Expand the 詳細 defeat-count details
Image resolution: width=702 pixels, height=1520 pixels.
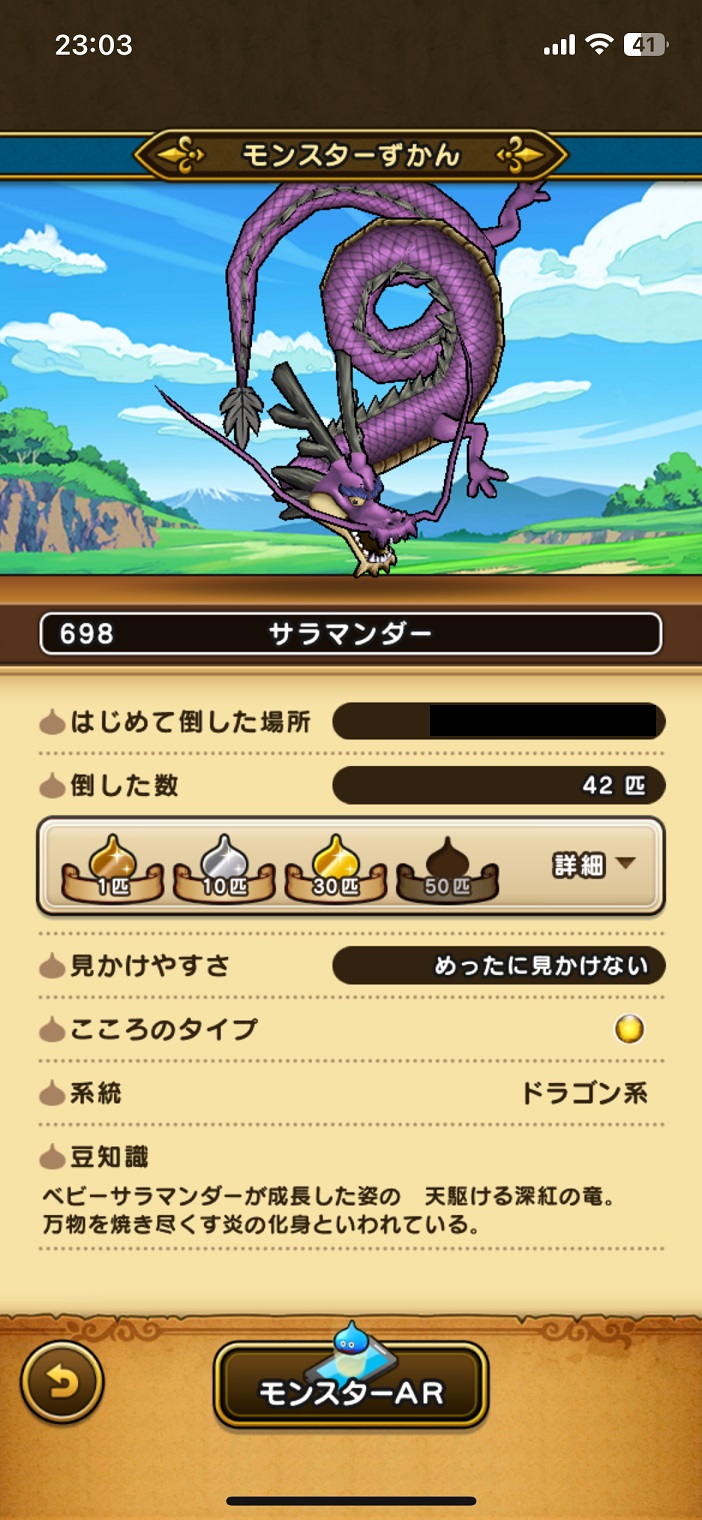594,864
